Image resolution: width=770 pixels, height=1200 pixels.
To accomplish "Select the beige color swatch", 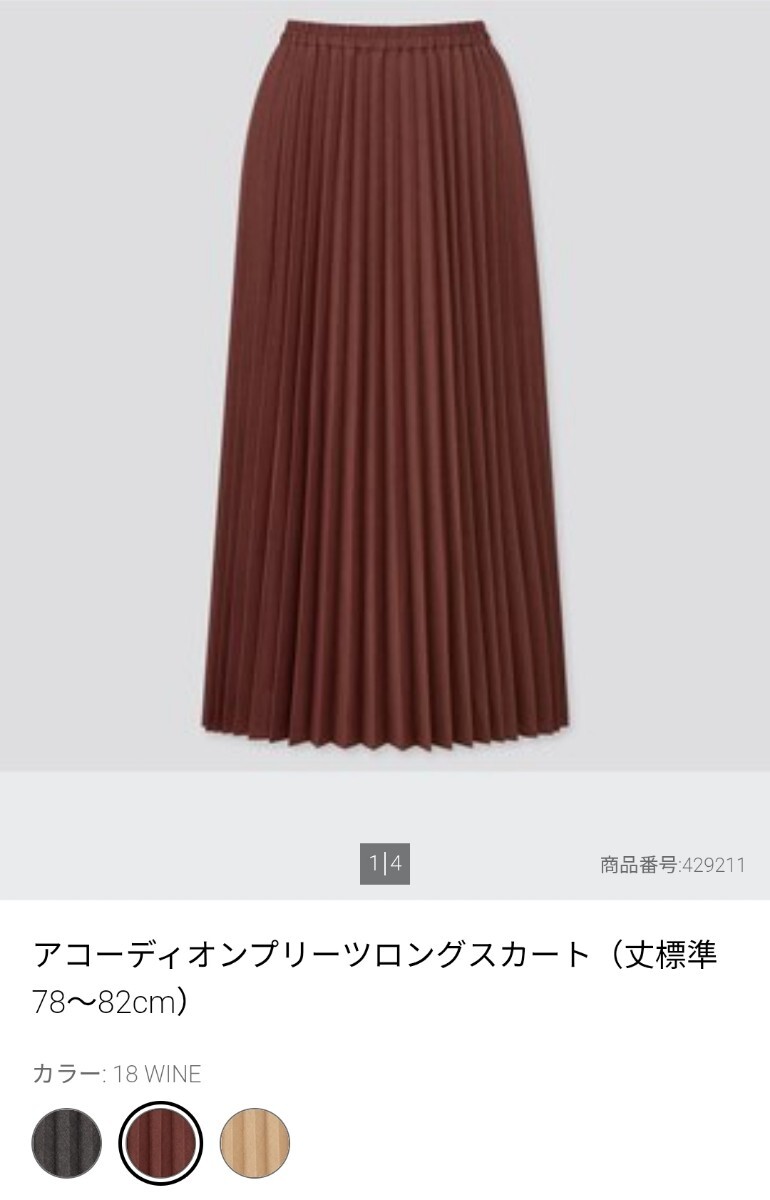I will [255, 1143].
